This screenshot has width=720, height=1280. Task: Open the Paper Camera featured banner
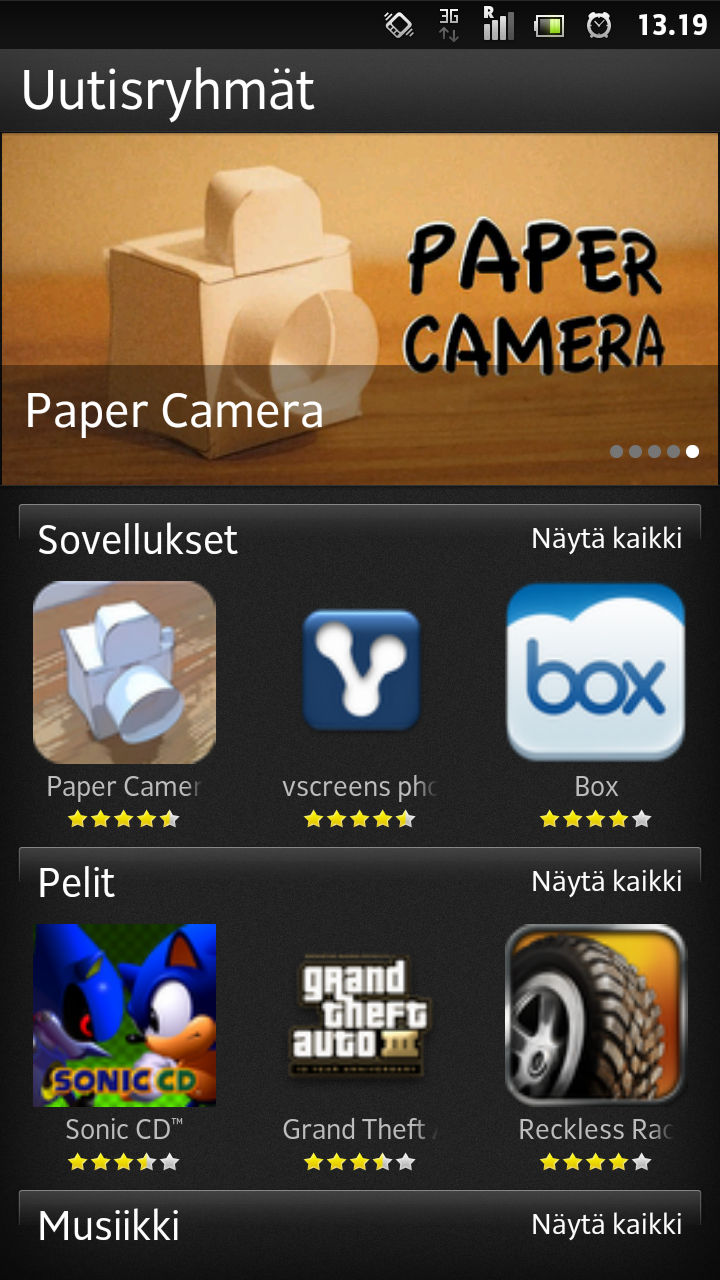point(360,309)
